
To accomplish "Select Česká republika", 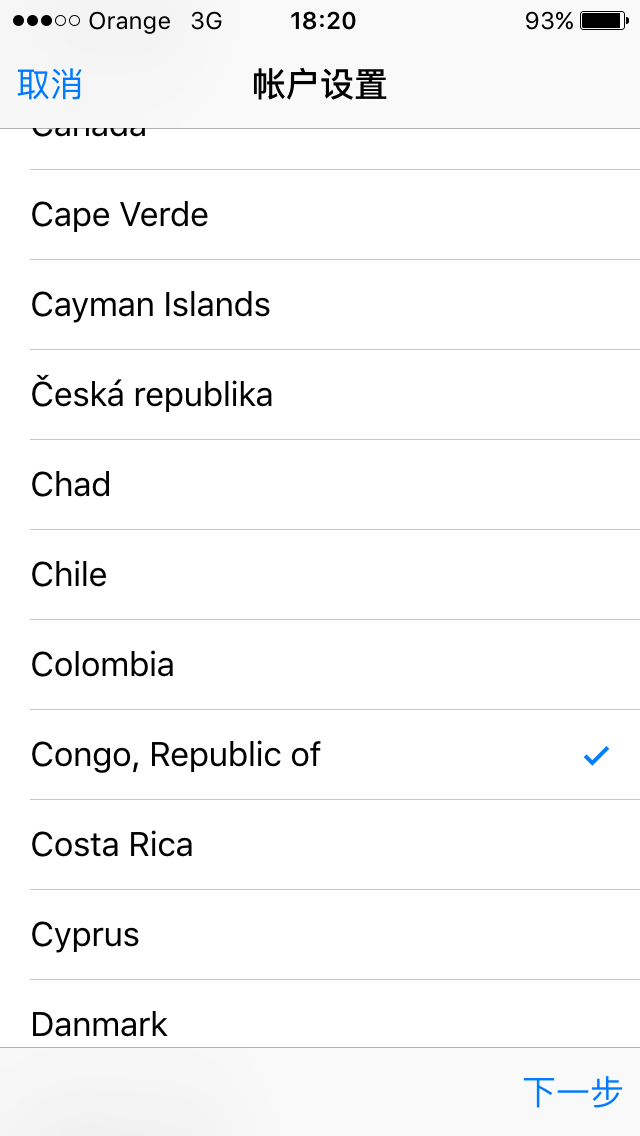I will [320, 394].
